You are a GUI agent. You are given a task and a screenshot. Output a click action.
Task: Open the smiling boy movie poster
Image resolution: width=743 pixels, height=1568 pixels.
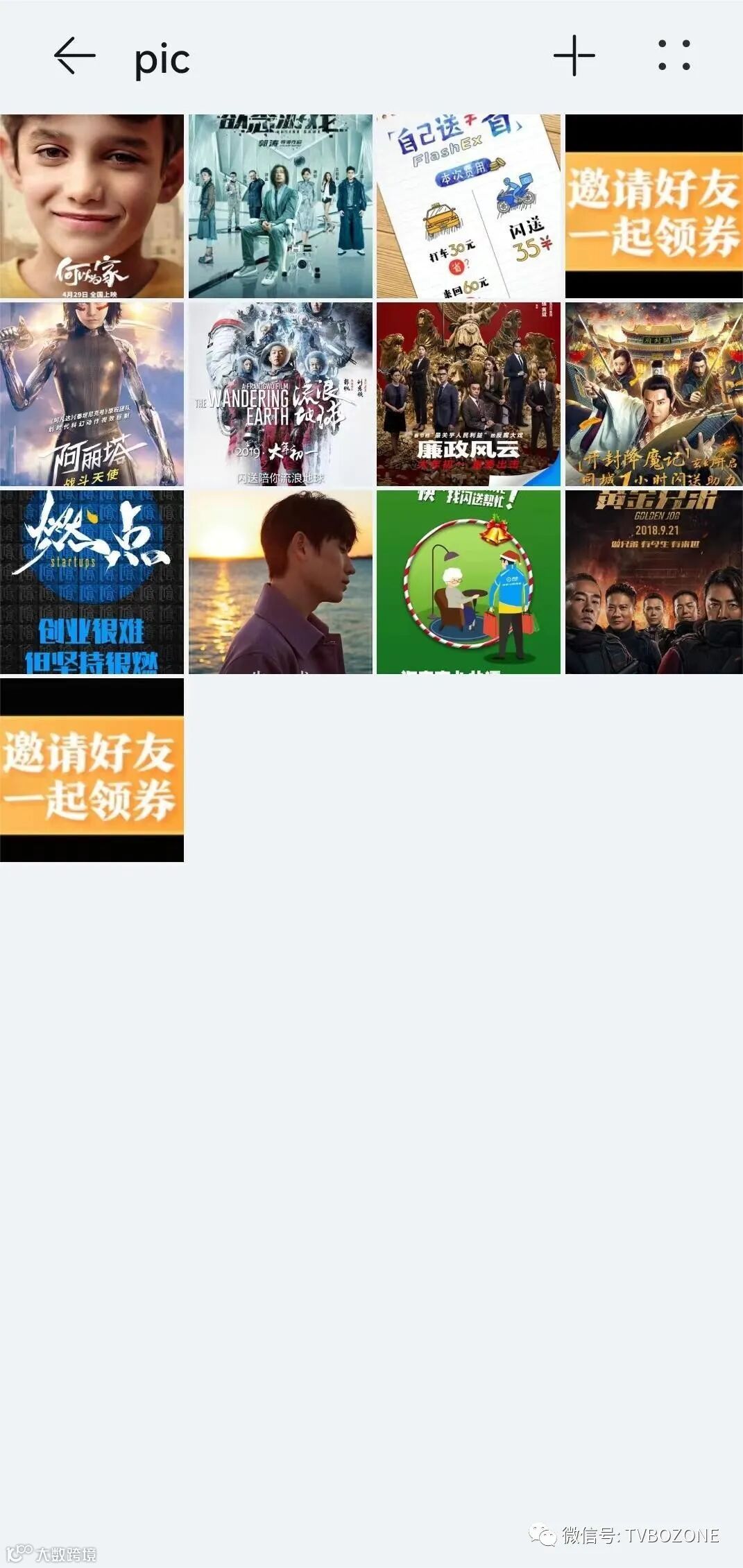[x=92, y=206]
